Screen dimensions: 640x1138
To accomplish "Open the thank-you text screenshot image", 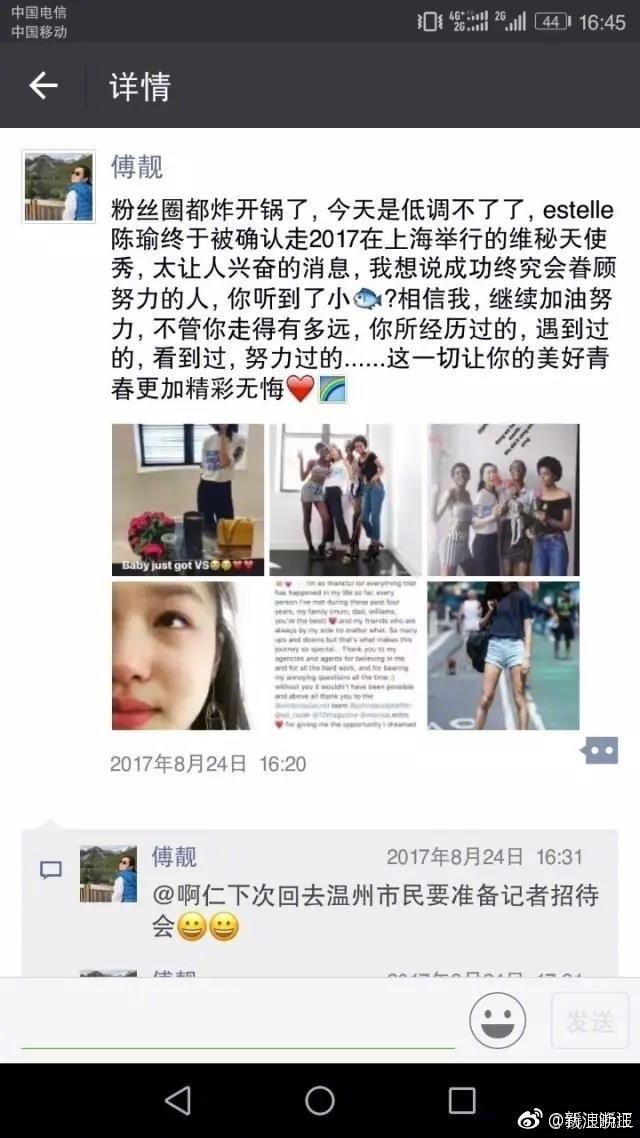I will [x=345, y=656].
